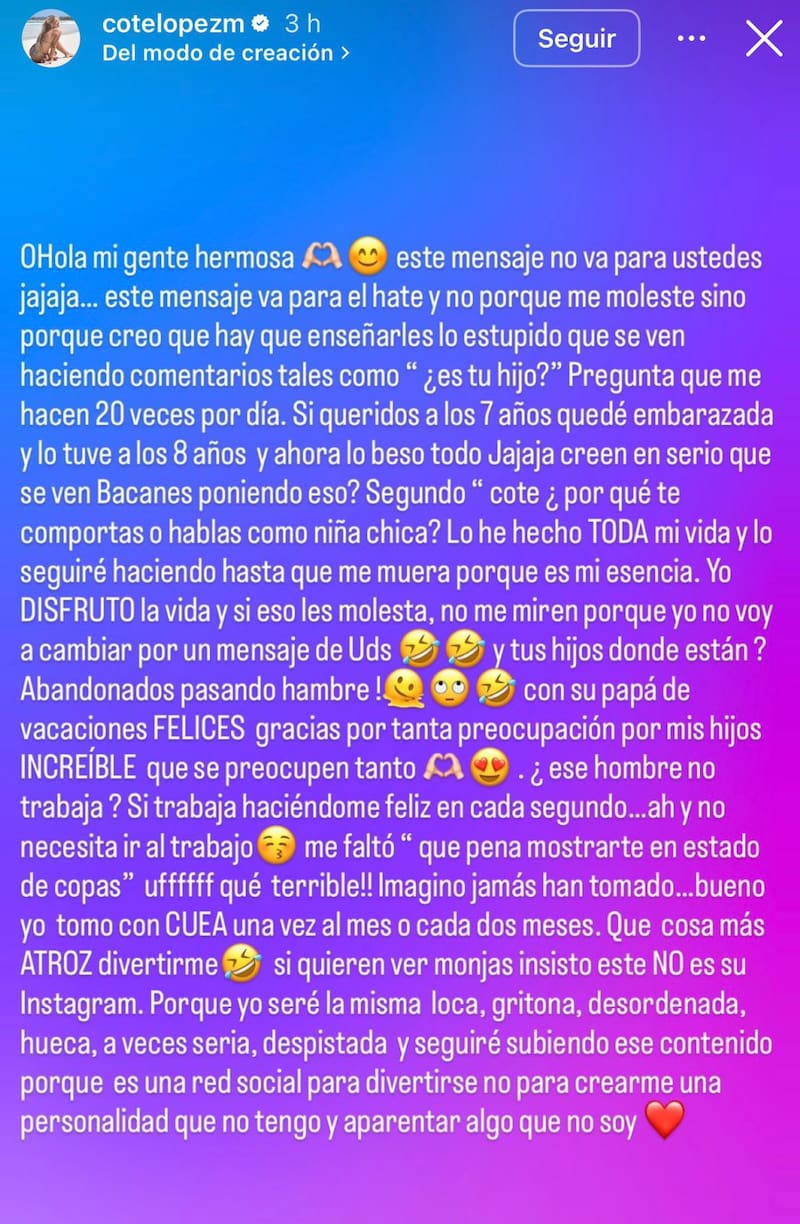Follow cotelopezm with the Seguir button
The height and width of the screenshot is (1224, 800).
click(576, 39)
